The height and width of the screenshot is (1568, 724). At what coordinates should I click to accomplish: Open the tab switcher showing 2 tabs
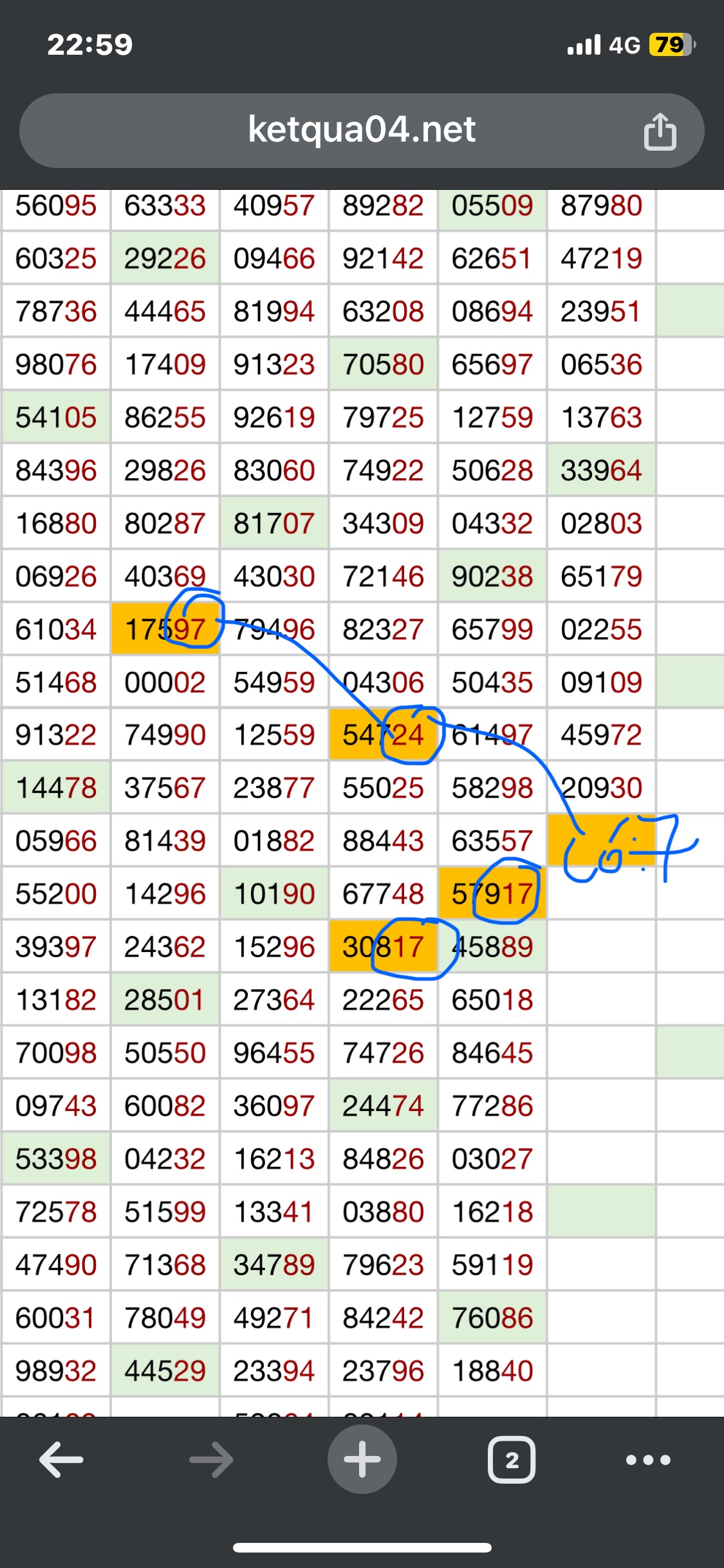(x=512, y=1459)
